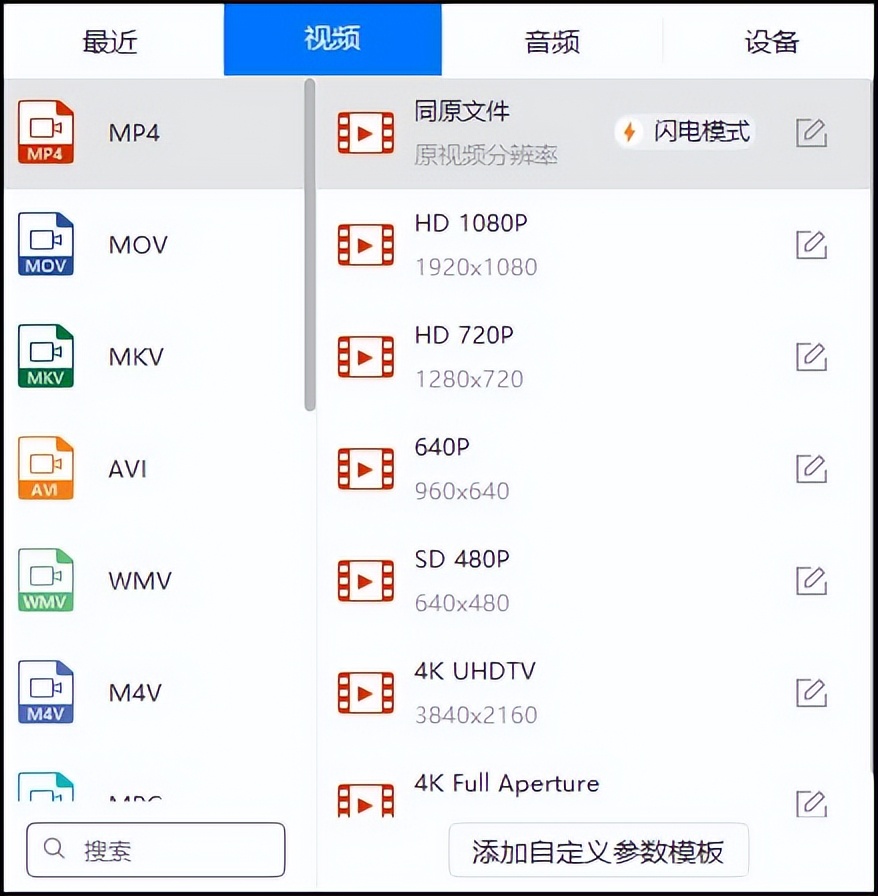Select the M4V format icon
Viewport: 878px width, 896px height.
coord(45,691)
